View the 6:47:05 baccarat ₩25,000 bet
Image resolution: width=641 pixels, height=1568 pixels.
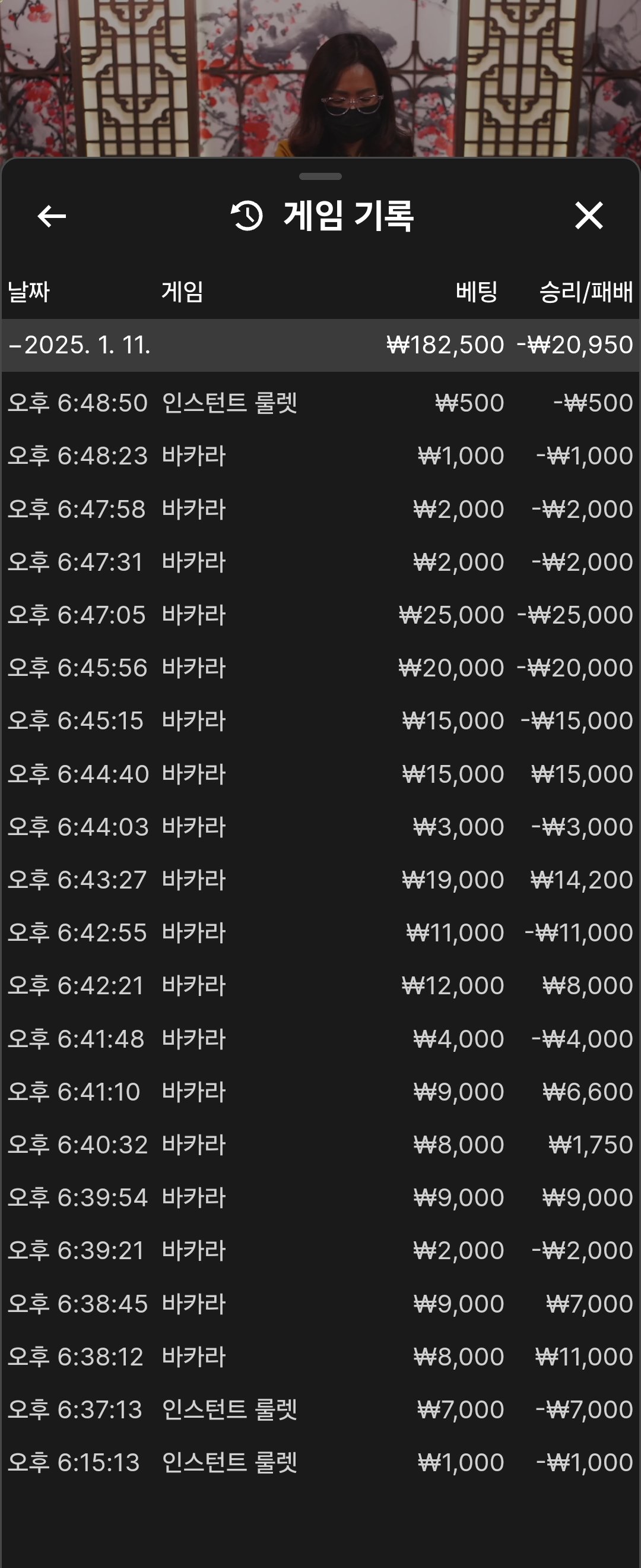pyautogui.click(x=320, y=615)
